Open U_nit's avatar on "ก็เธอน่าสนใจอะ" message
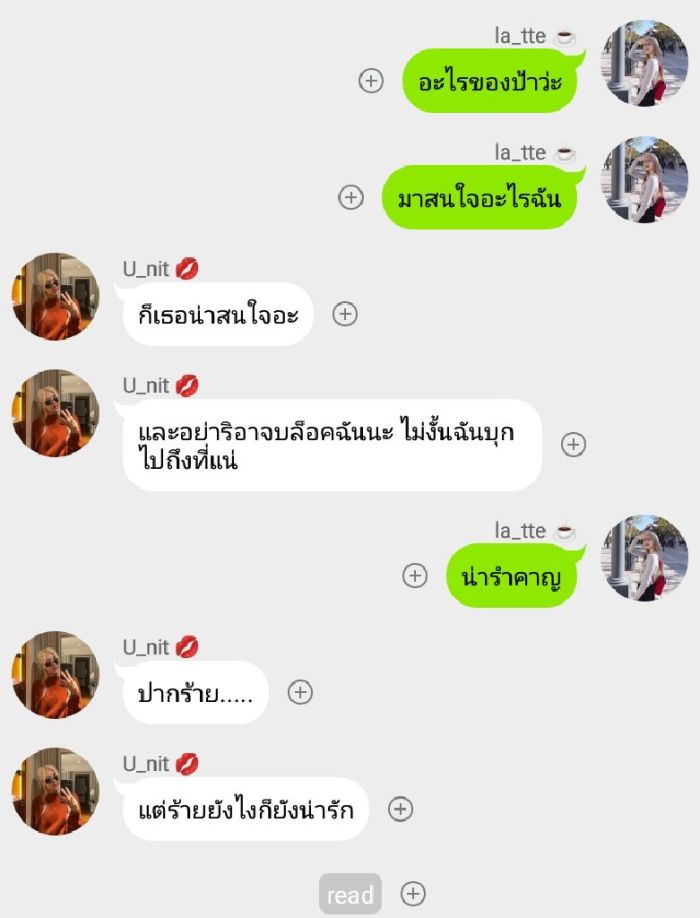The image size is (700, 918). click(56, 297)
